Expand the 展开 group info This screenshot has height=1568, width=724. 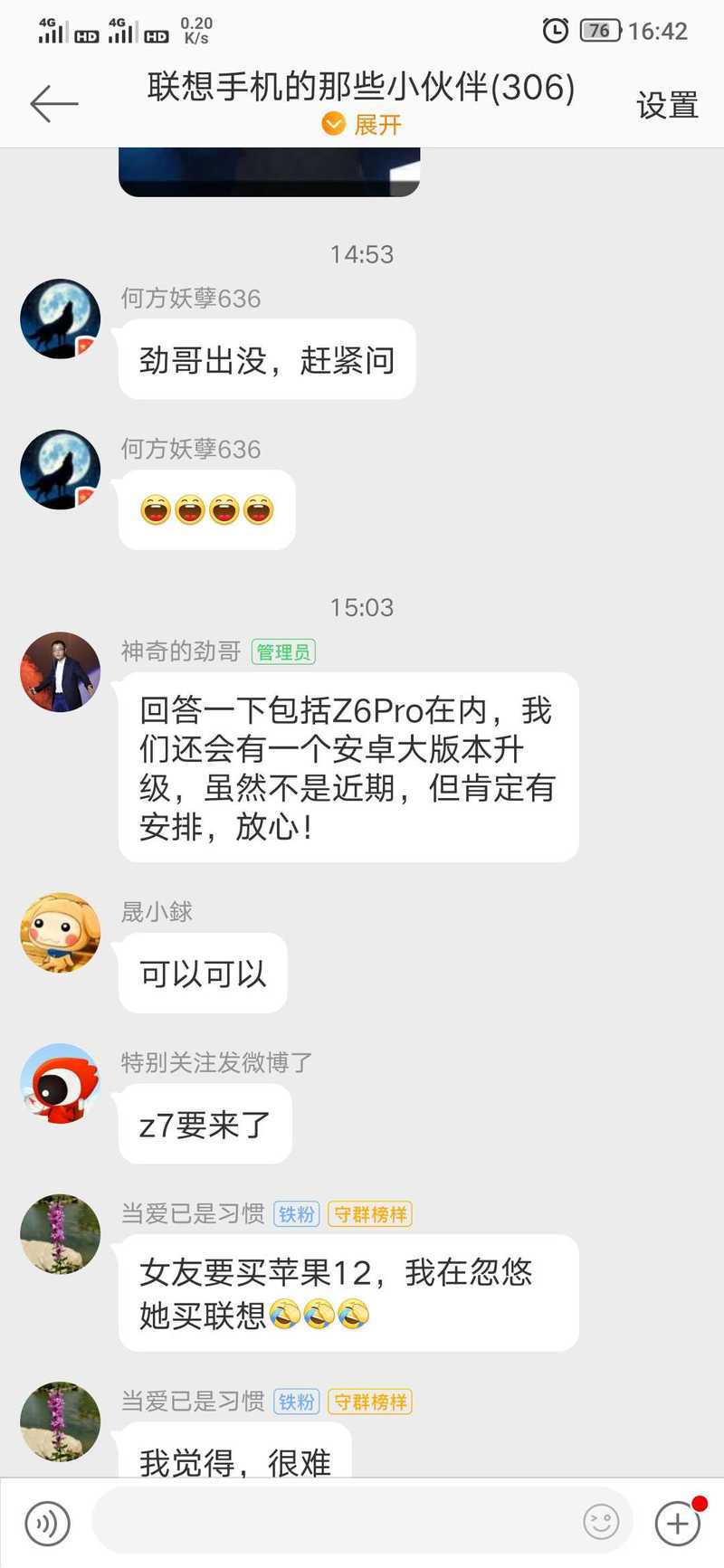pyautogui.click(x=362, y=124)
